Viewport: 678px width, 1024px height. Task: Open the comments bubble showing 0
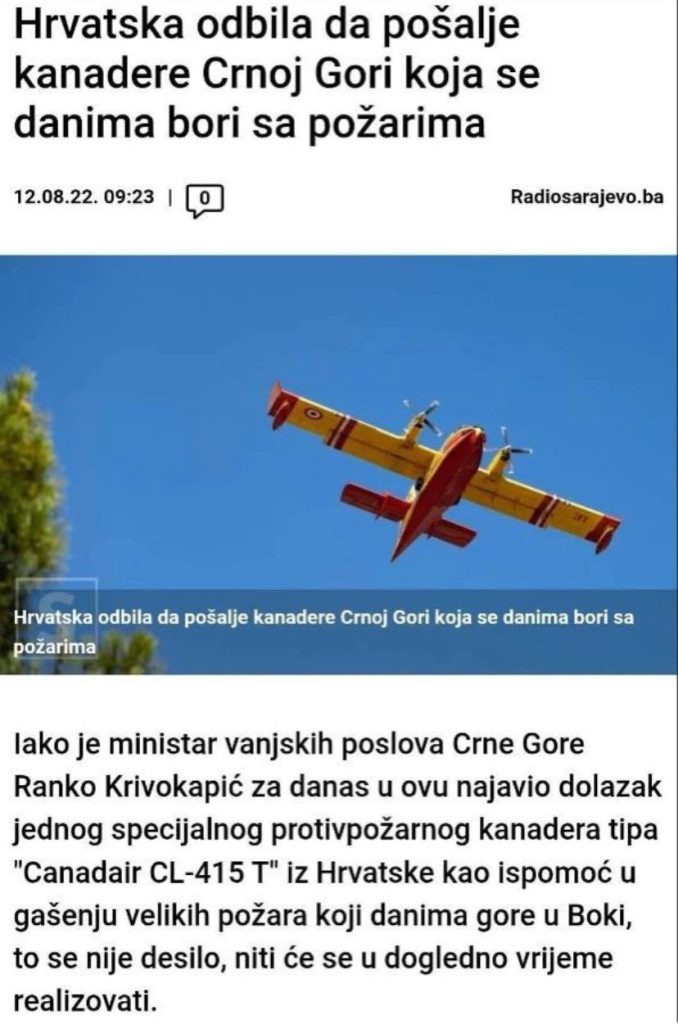[204, 199]
